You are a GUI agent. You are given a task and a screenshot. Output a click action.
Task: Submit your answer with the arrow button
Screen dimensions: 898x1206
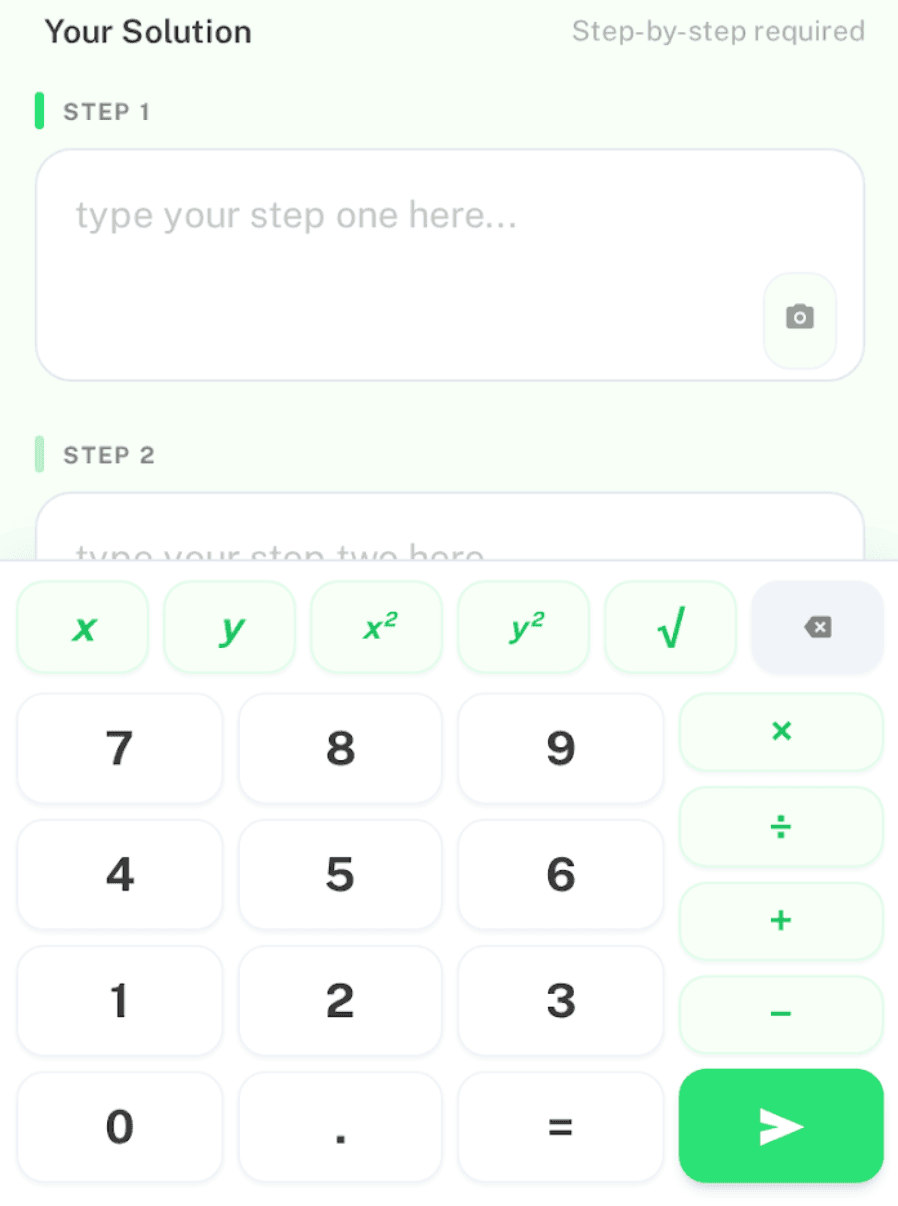point(781,1126)
